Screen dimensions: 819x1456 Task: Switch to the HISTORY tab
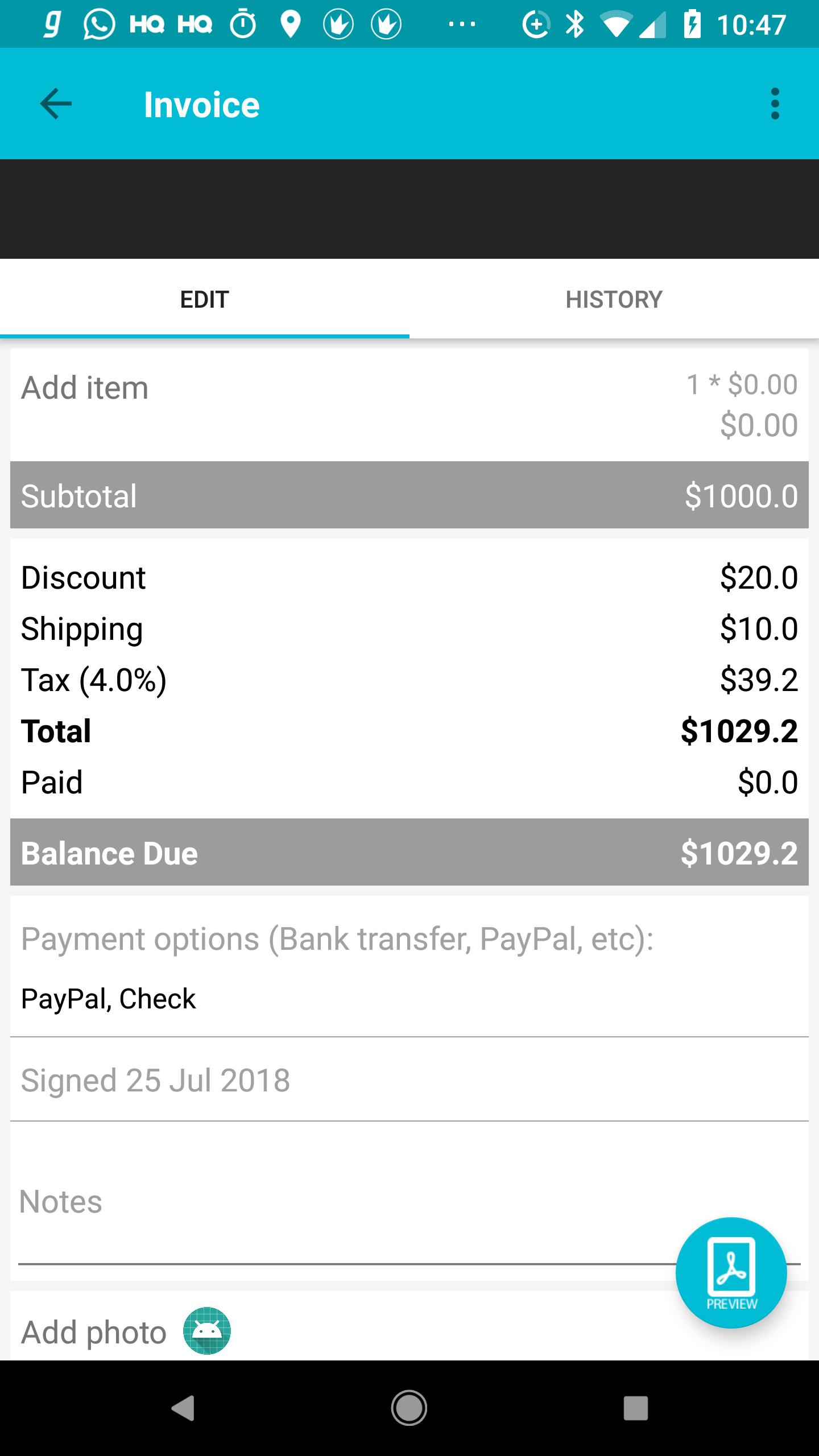614,299
